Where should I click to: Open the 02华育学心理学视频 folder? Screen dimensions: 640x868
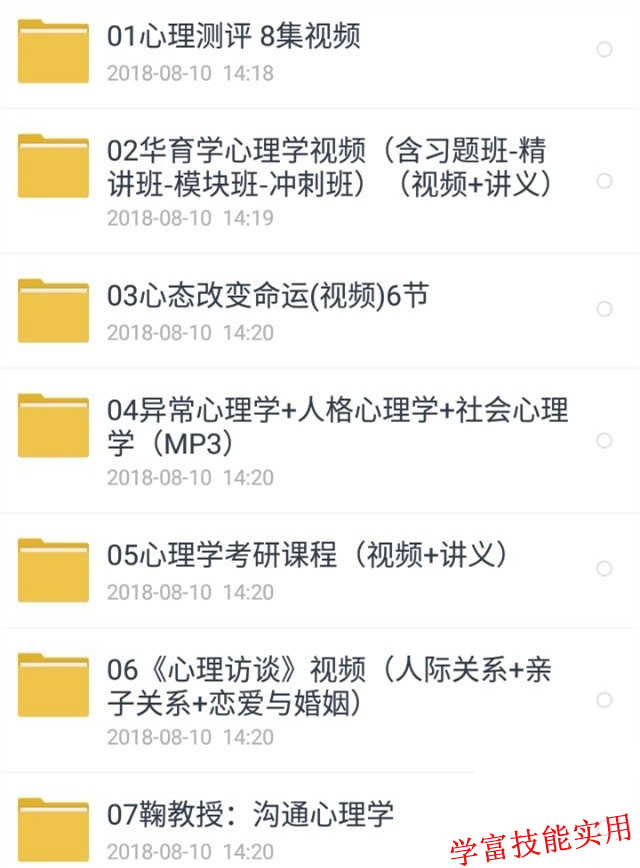click(327, 167)
